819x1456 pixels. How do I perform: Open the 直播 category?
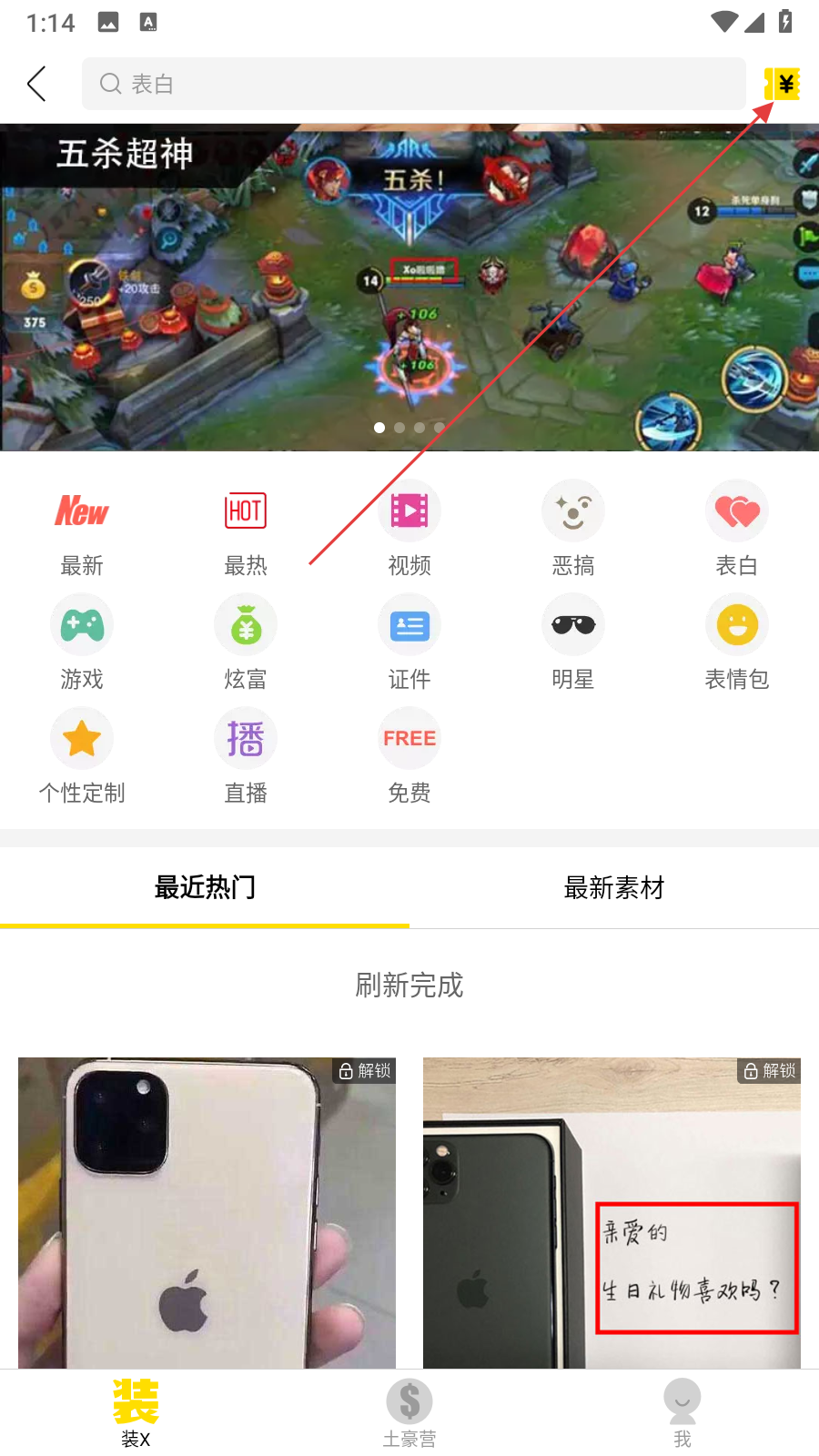coord(246,757)
